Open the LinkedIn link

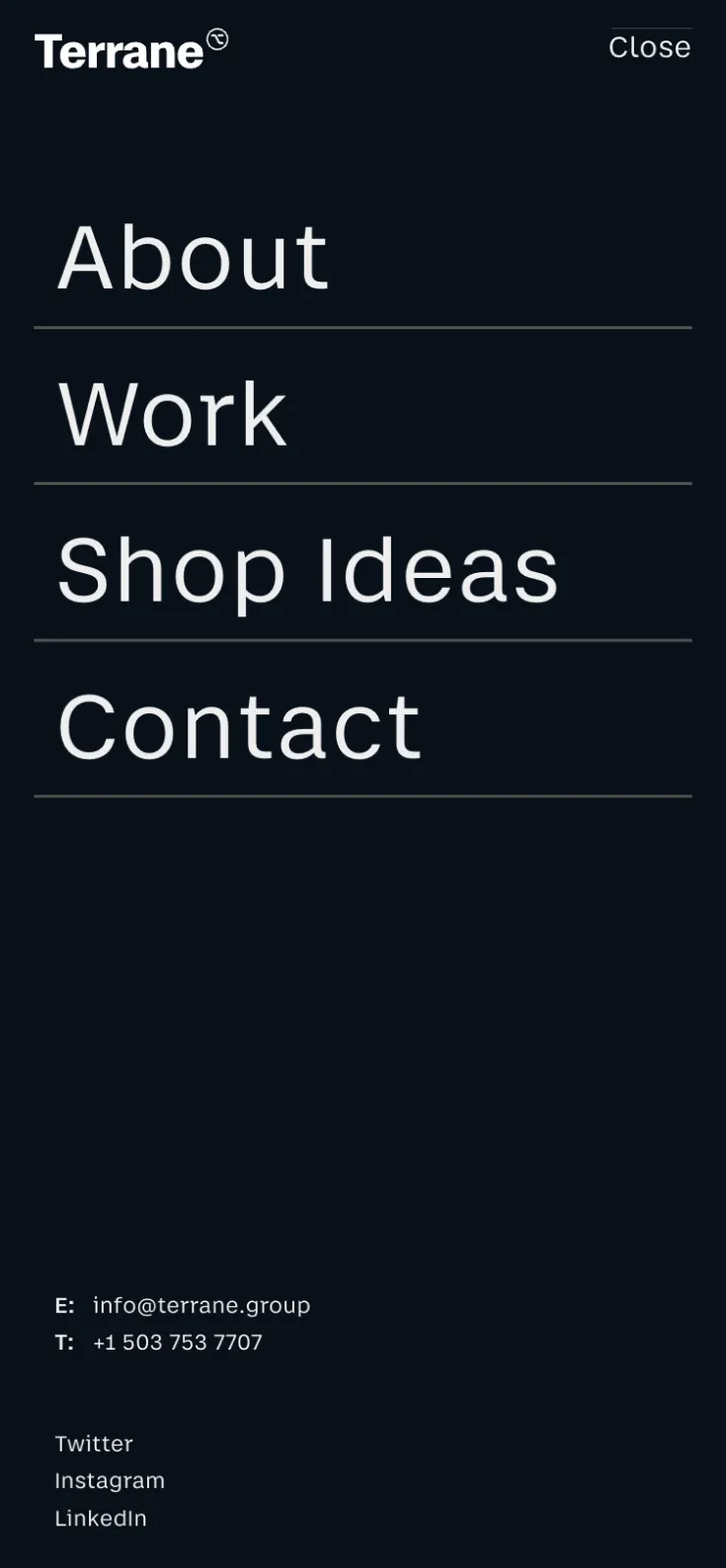(x=101, y=1518)
